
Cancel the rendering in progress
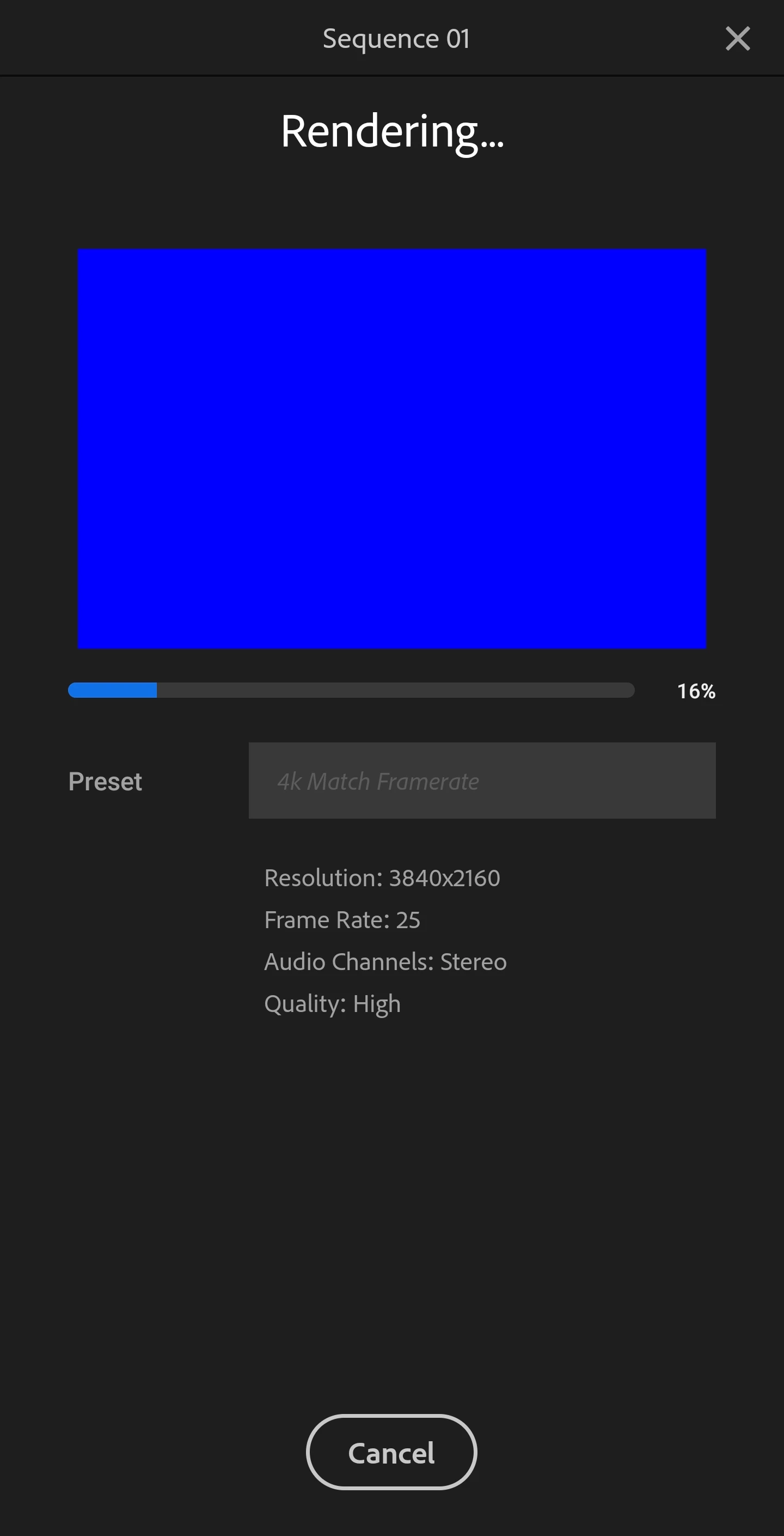tap(391, 1453)
